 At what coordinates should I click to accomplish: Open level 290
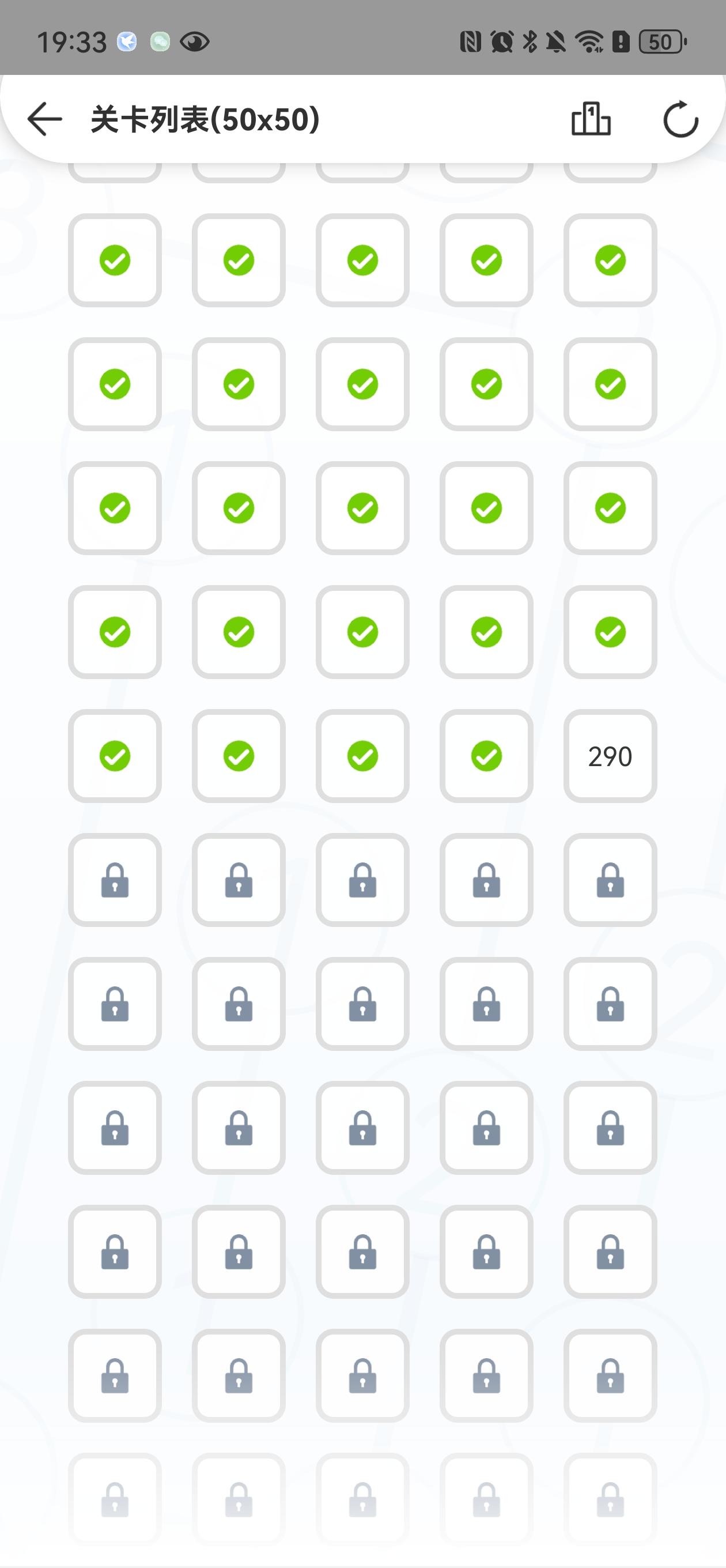click(610, 756)
